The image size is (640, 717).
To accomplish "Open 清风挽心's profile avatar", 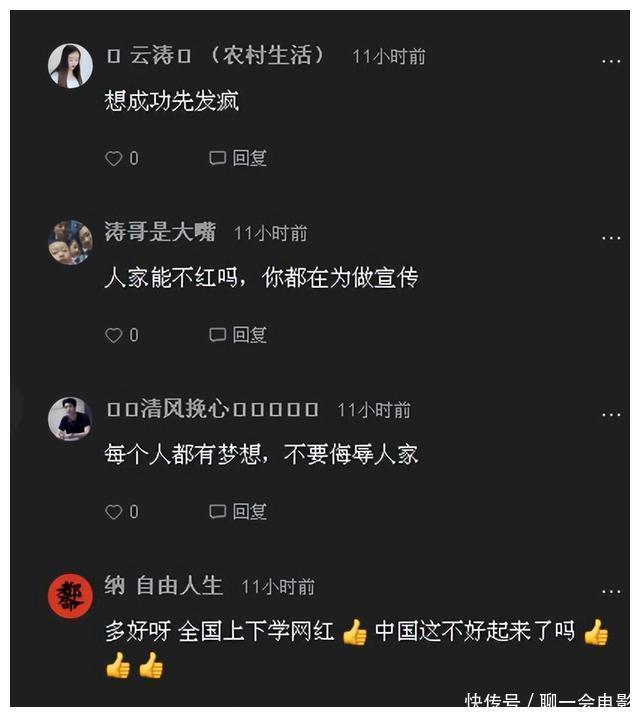I will (70, 418).
